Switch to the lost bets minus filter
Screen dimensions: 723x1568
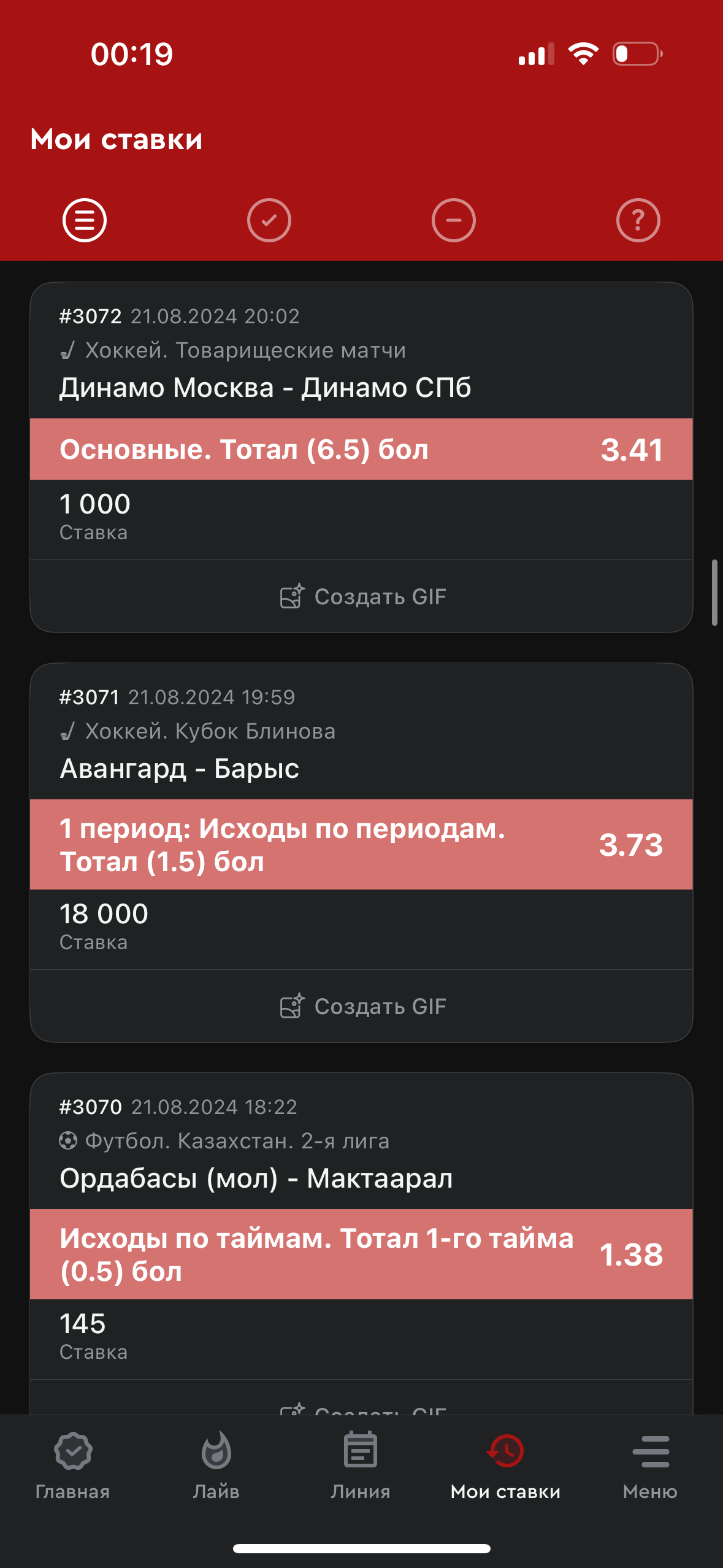pos(454,220)
